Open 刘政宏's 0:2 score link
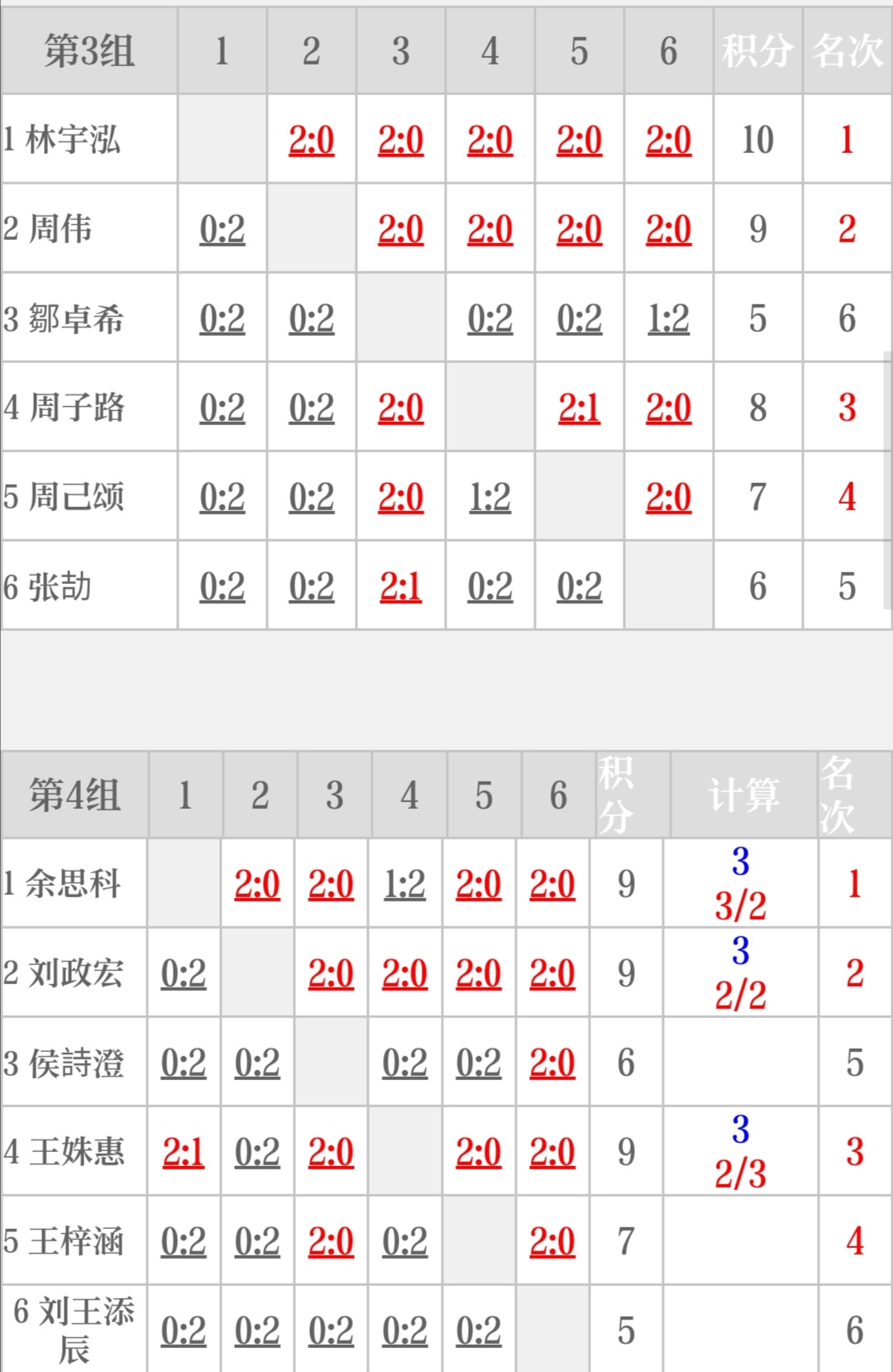The image size is (893, 1372). click(x=184, y=974)
